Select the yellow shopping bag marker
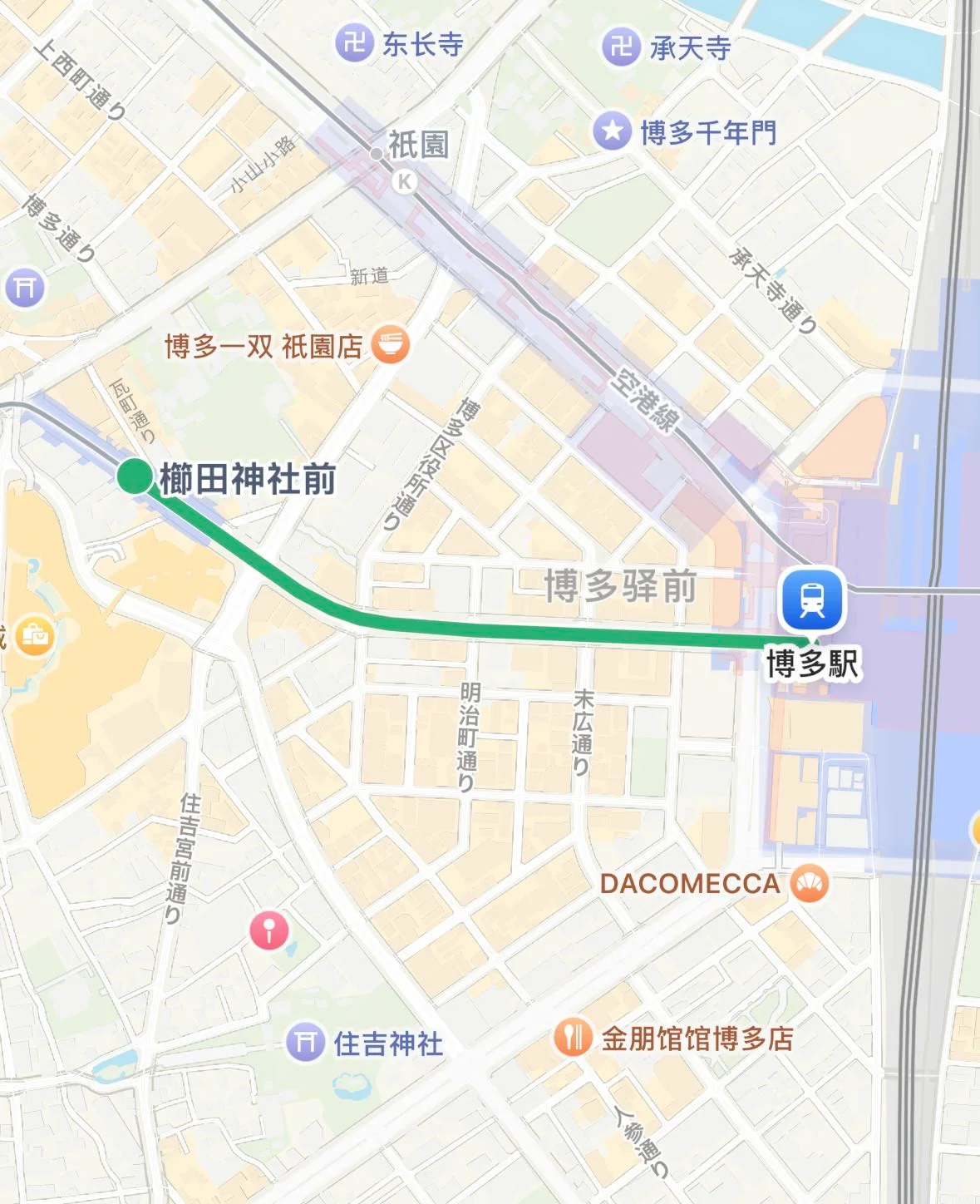Viewport: 980px width, 1204px height. coord(34,636)
